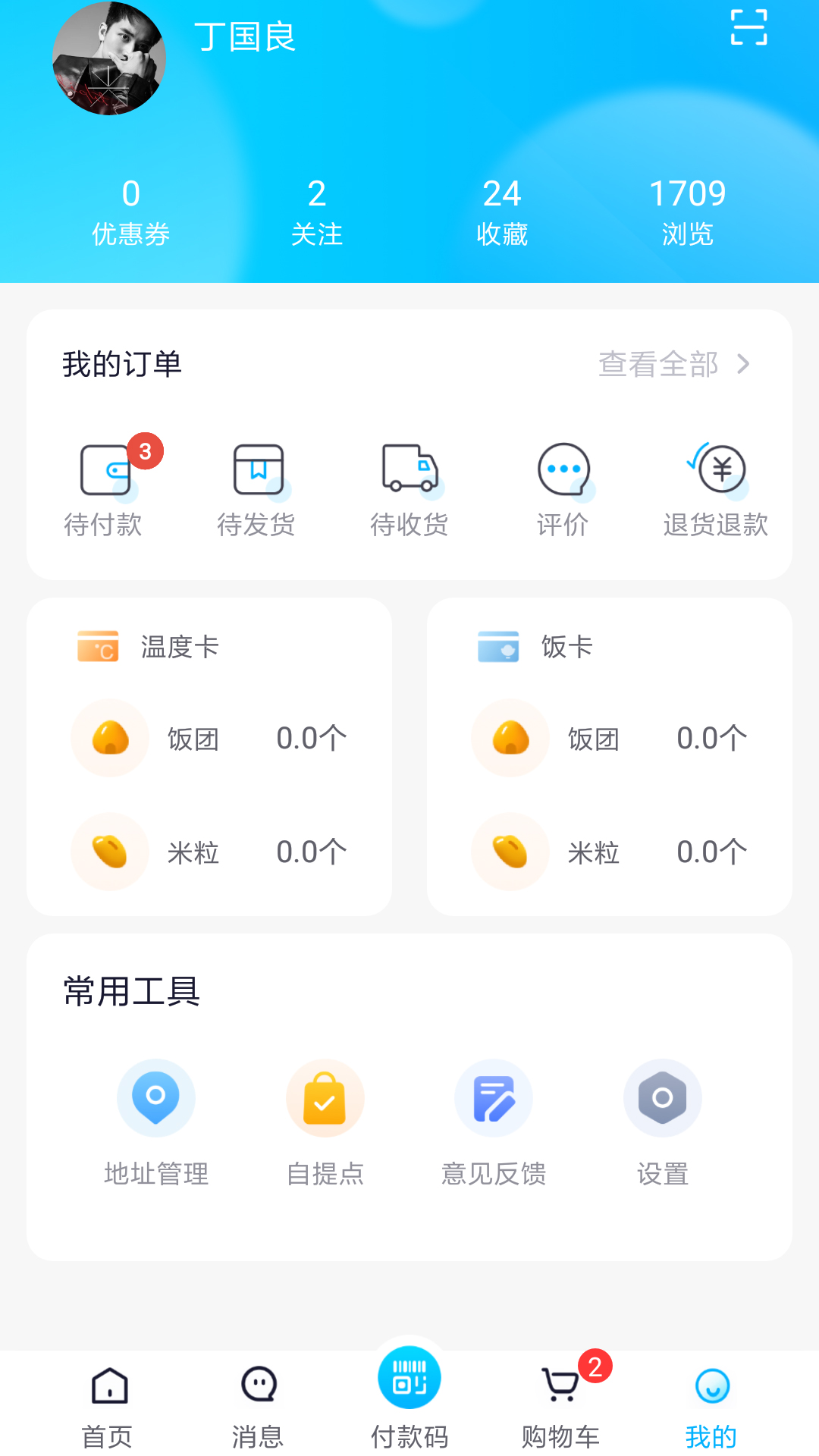
Task: Check the 优惠券 coupons count
Action: [131, 211]
